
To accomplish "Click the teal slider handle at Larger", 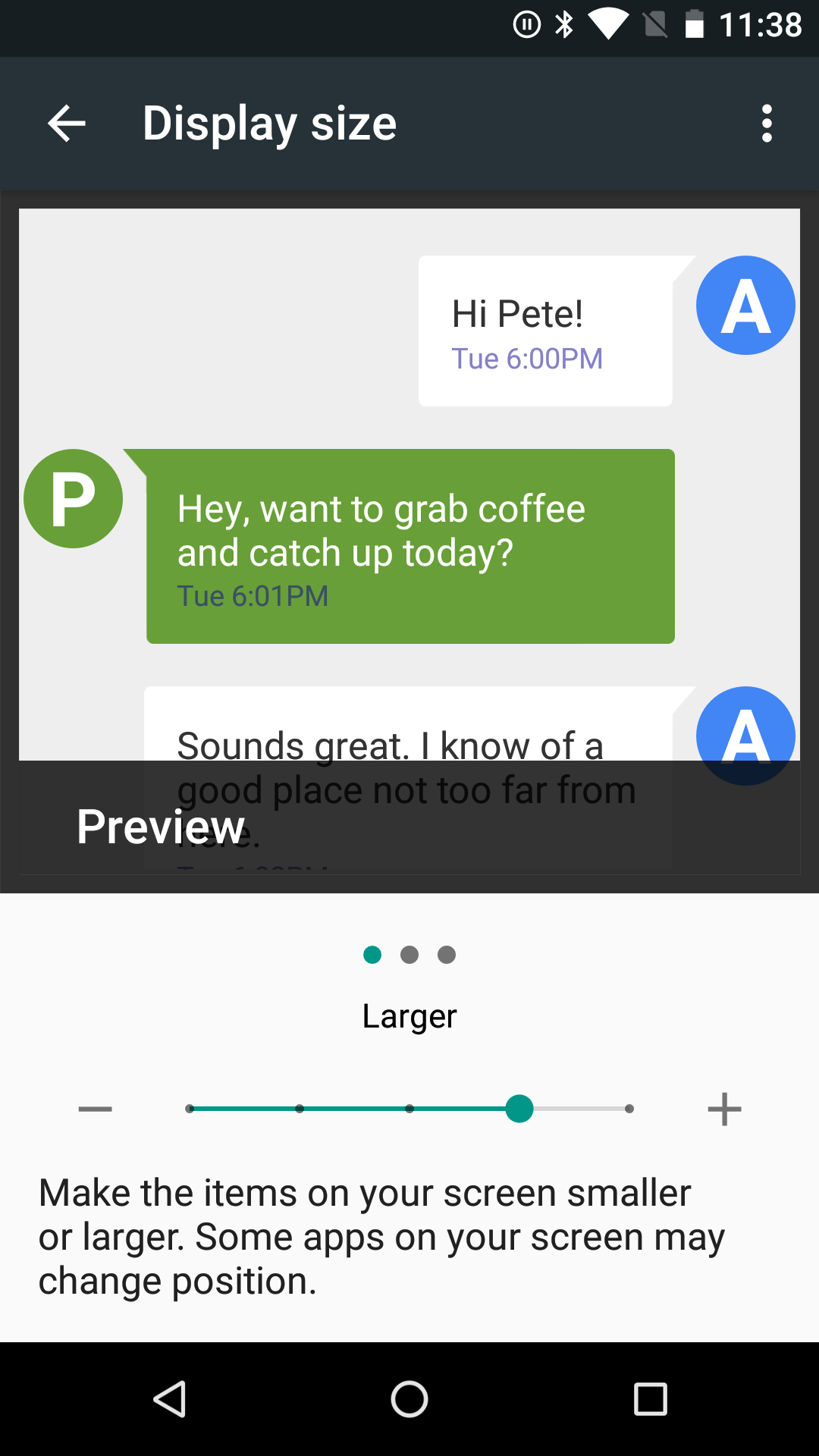I will coord(520,1109).
